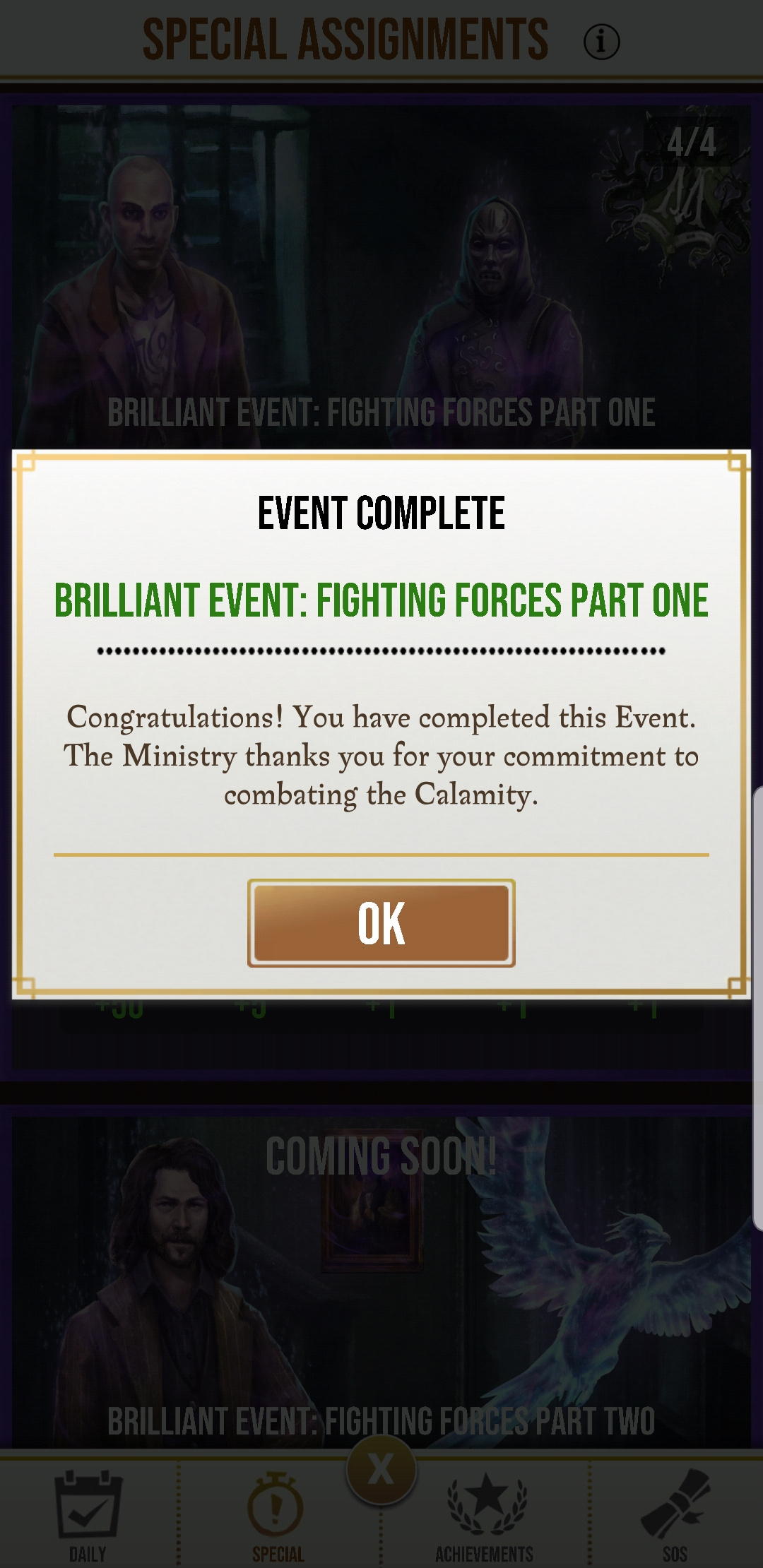Switch to the SOS tab
The height and width of the screenshot is (1568, 763).
[x=674, y=1514]
